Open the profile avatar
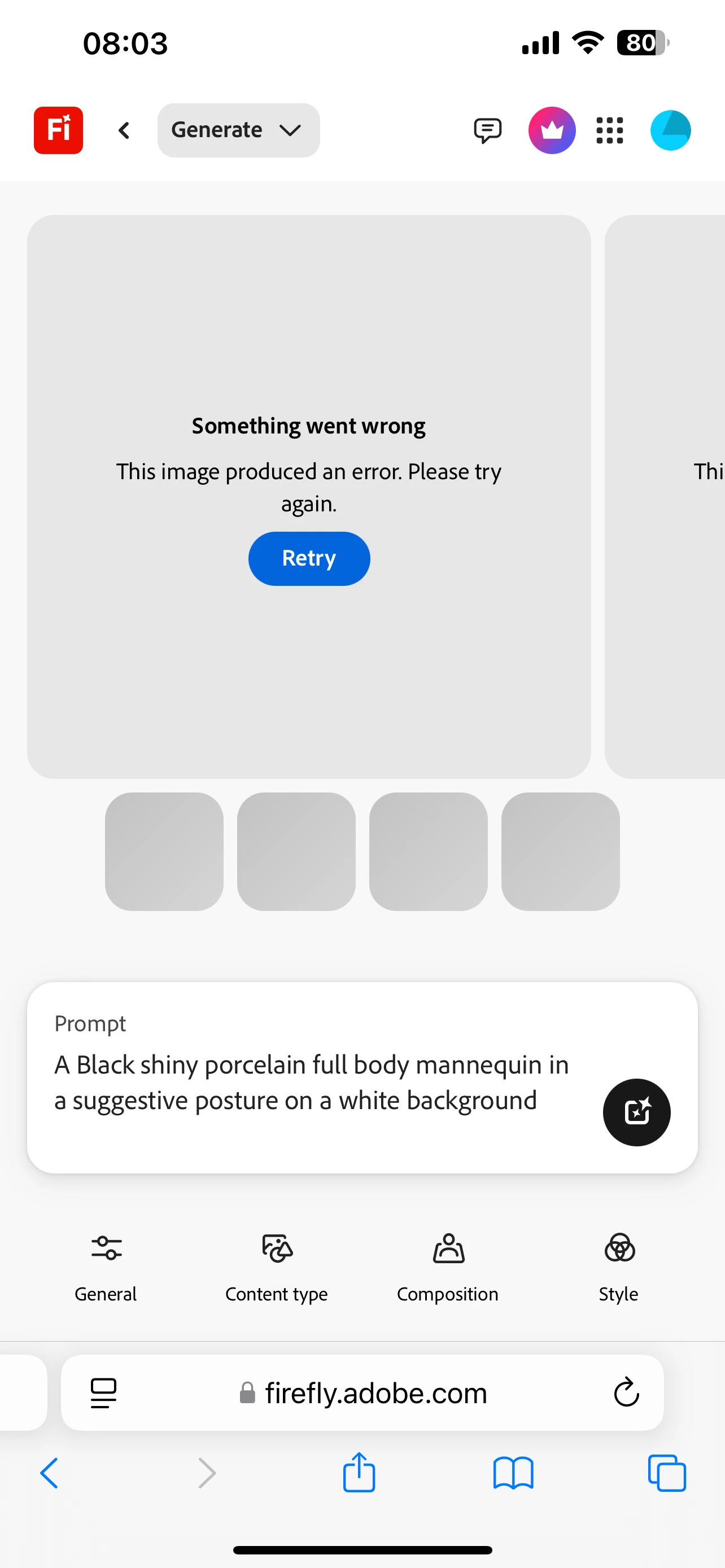Viewport: 725px width, 1568px height. coord(670,130)
